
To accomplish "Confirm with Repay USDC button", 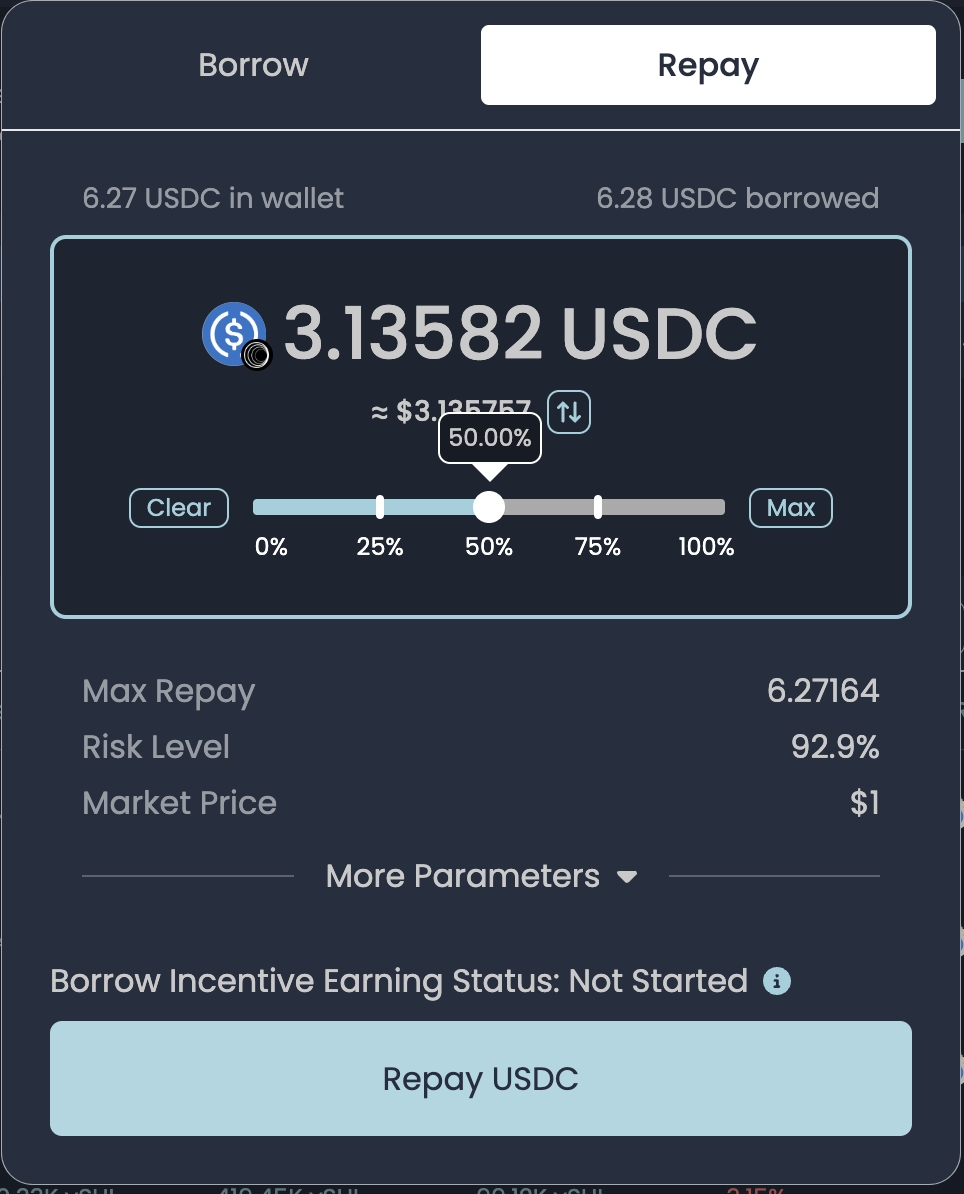I will [481, 1079].
